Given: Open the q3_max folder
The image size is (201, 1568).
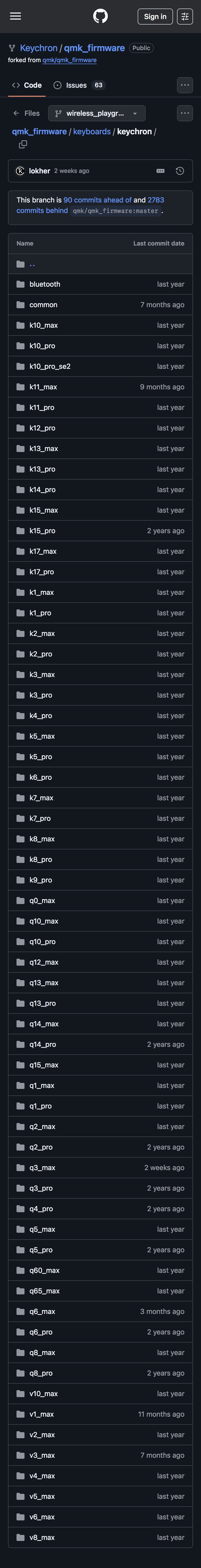Looking at the screenshot, I should 42,1167.
